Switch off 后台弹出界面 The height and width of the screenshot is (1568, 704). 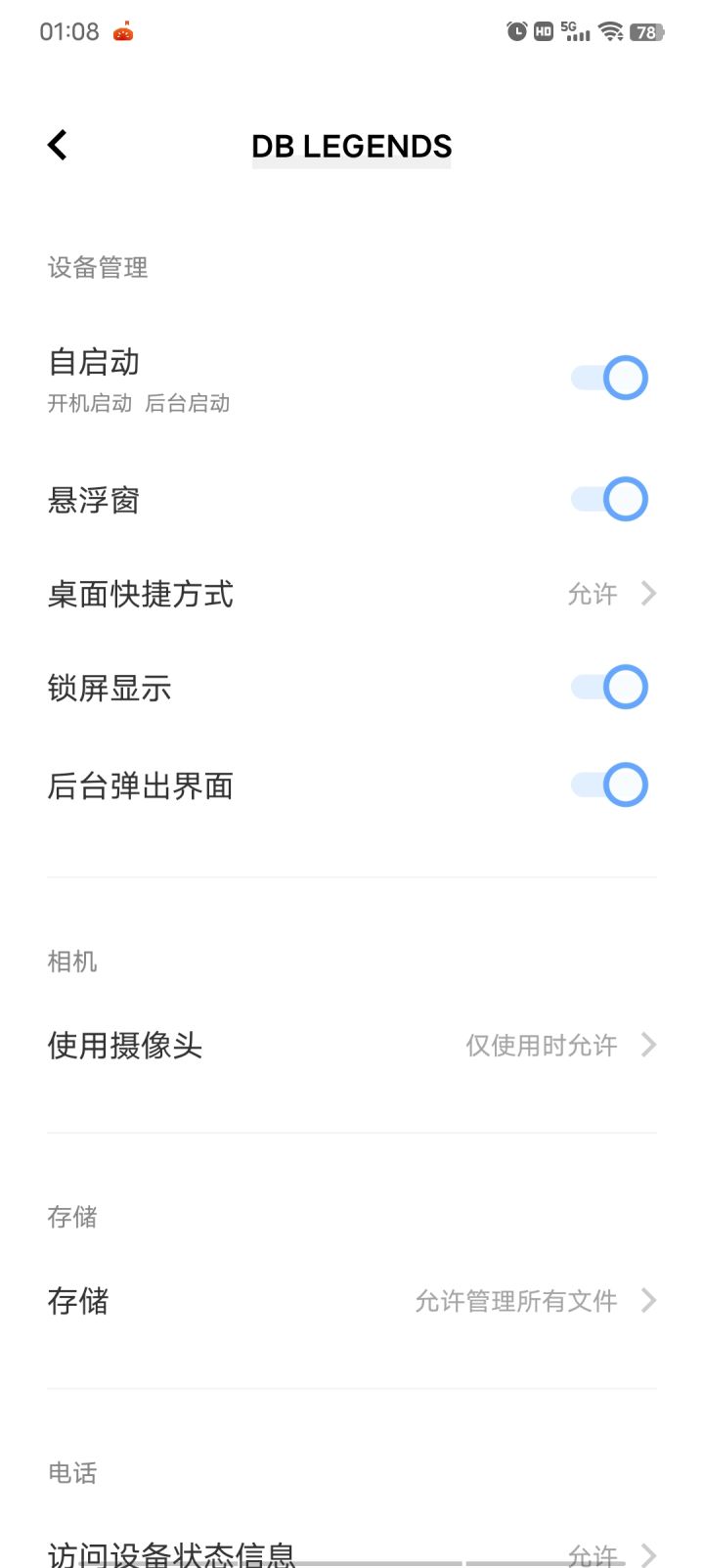click(x=609, y=785)
